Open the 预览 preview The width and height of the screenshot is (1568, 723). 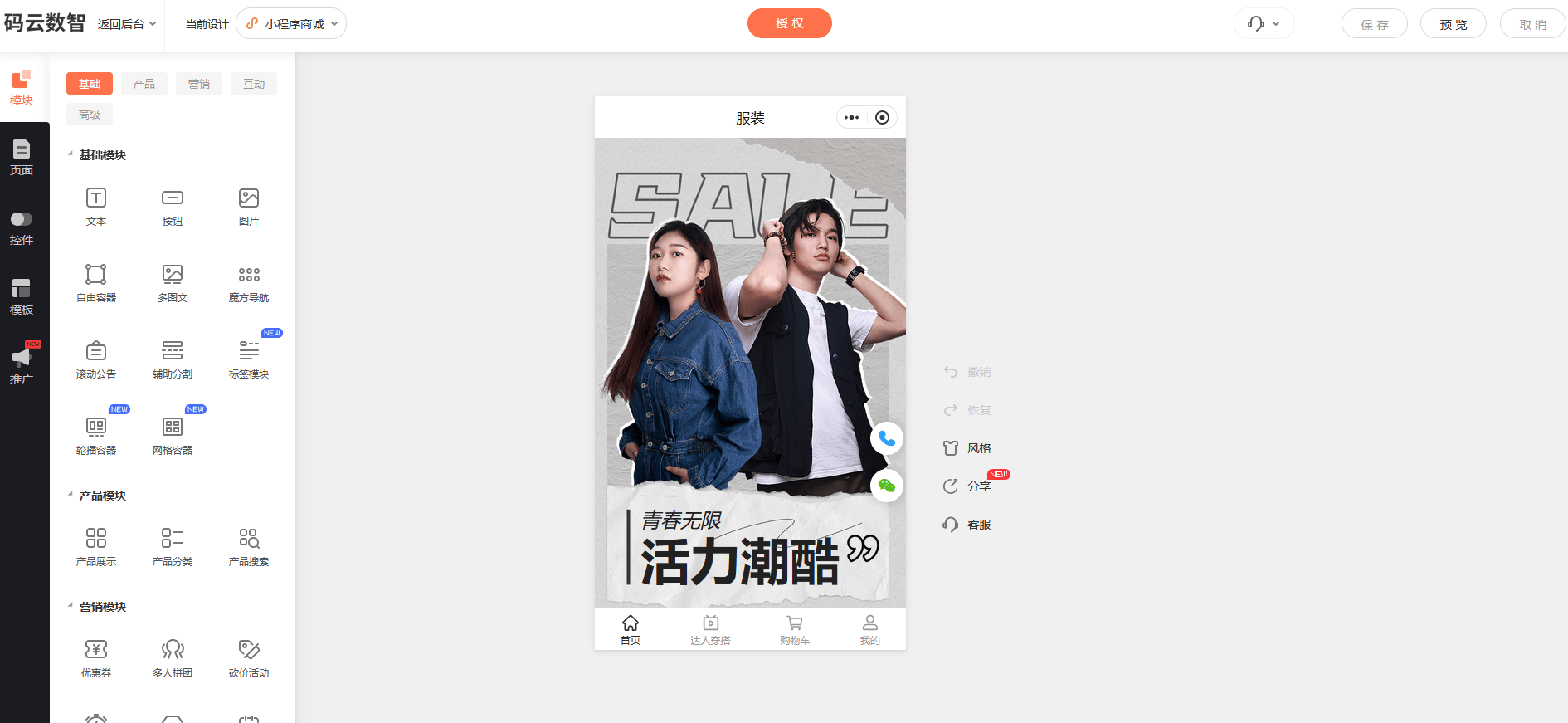(1453, 24)
